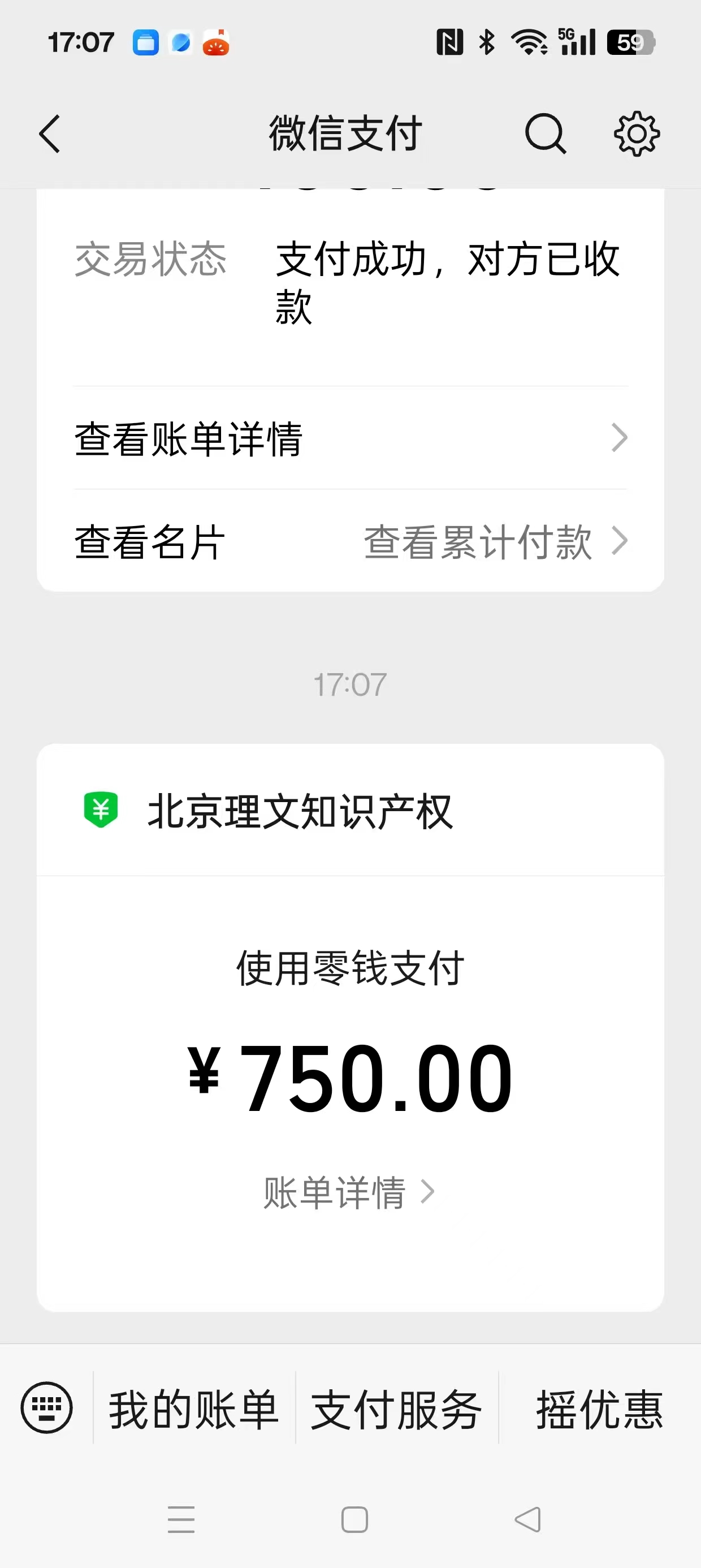The image size is (701, 1568).
Task: Tap the system home button
Action: pyautogui.click(x=355, y=1520)
